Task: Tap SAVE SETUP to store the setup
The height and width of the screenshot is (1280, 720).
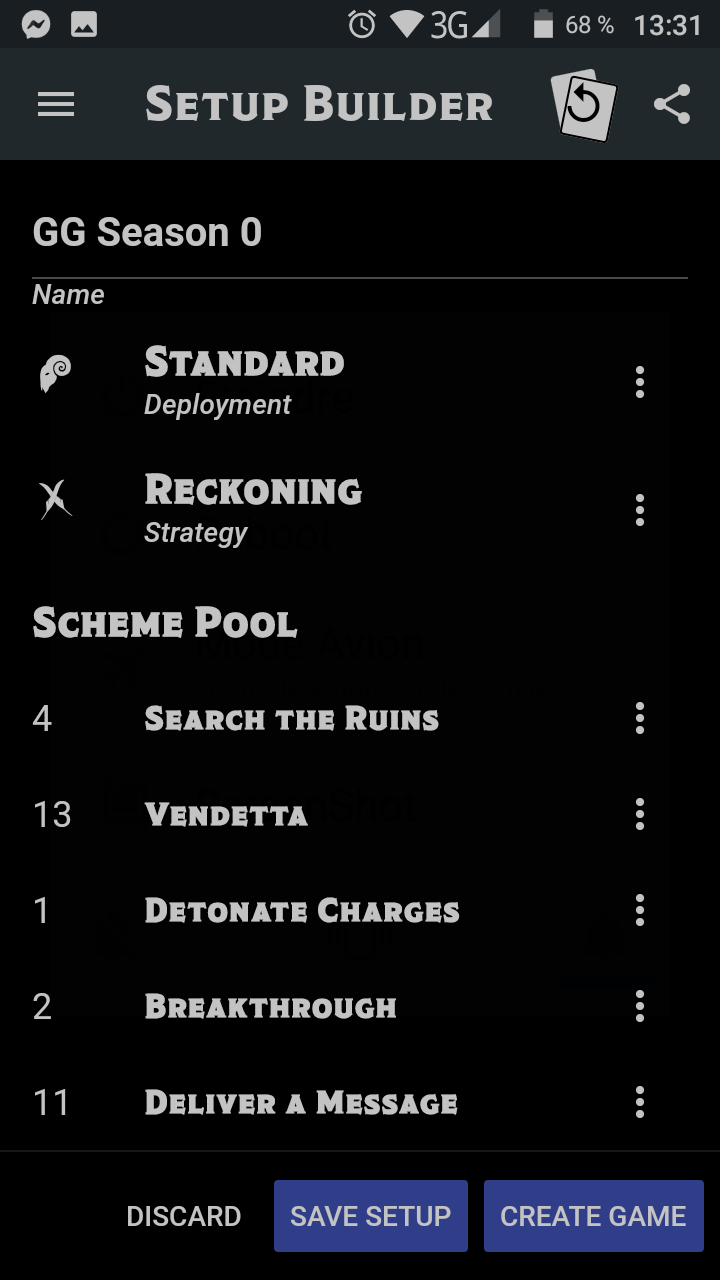Action: [370, 1216]
